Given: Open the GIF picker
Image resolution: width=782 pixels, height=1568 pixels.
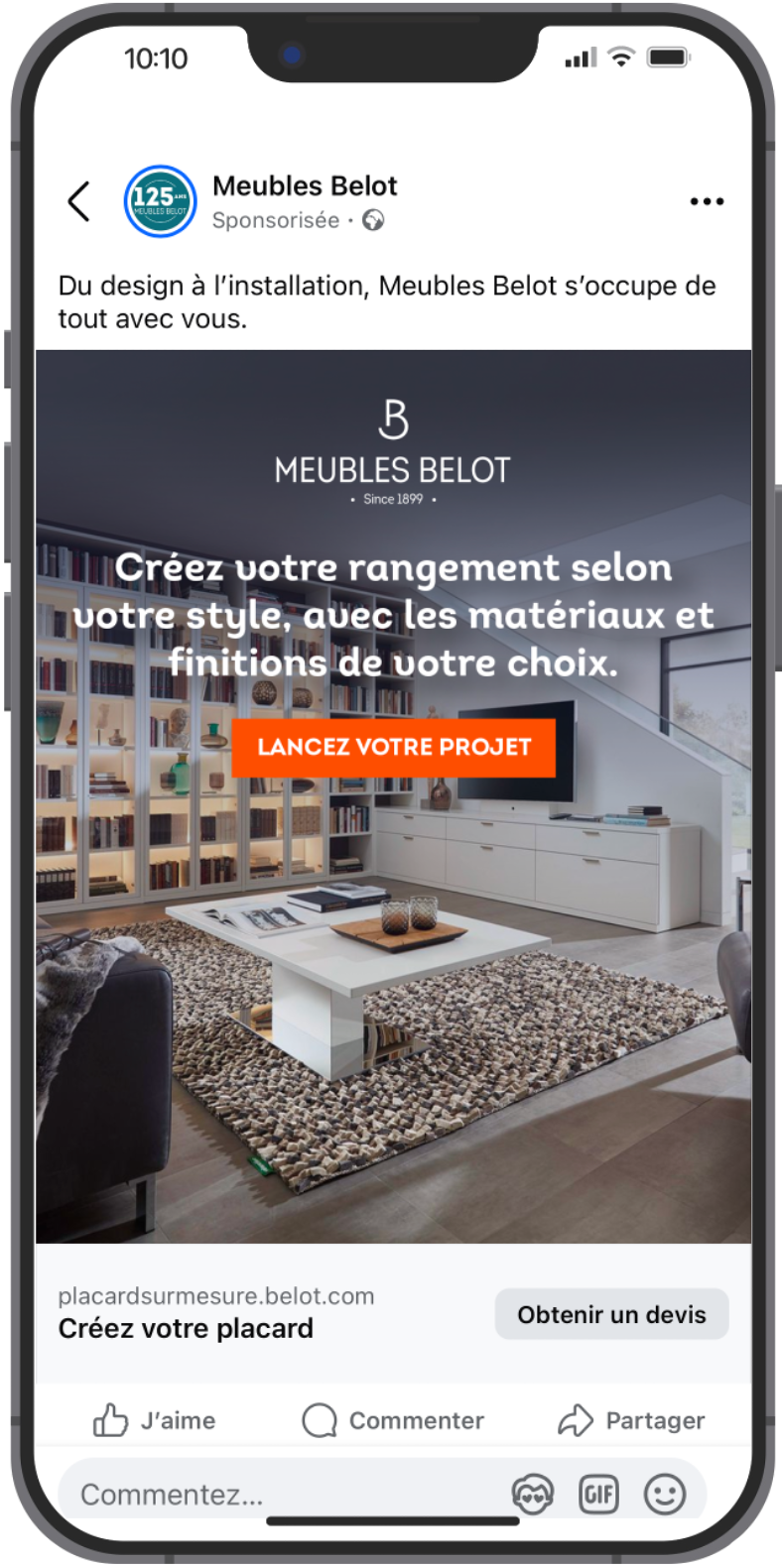Looking at the screenshot, I should (x=598, y=1494).
